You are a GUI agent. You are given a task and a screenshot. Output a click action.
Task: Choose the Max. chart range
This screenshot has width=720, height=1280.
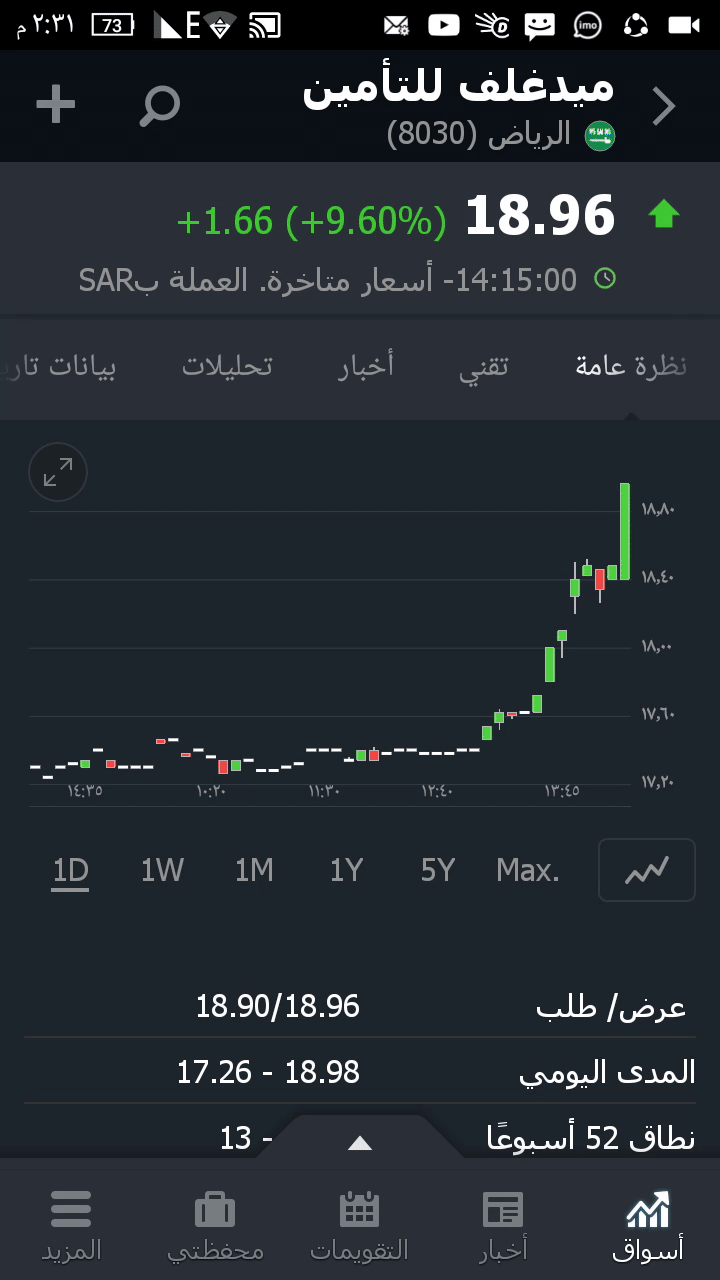[x=528, y=871]
